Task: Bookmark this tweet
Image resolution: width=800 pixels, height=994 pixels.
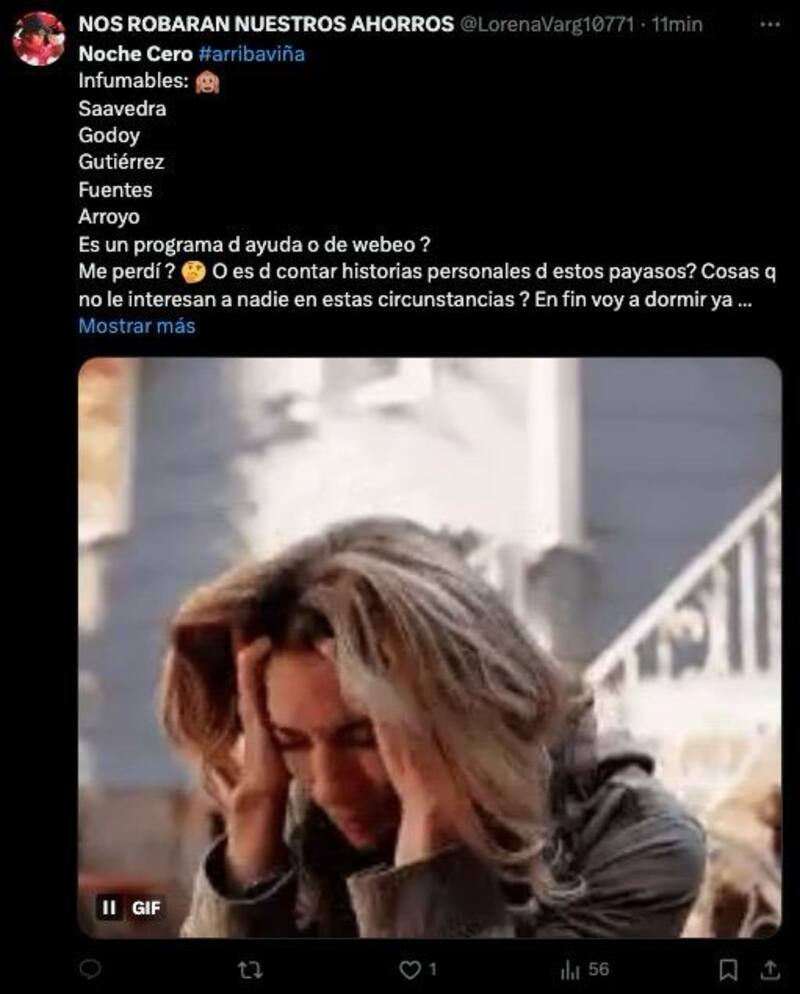Action: click(x=729, y=969)
